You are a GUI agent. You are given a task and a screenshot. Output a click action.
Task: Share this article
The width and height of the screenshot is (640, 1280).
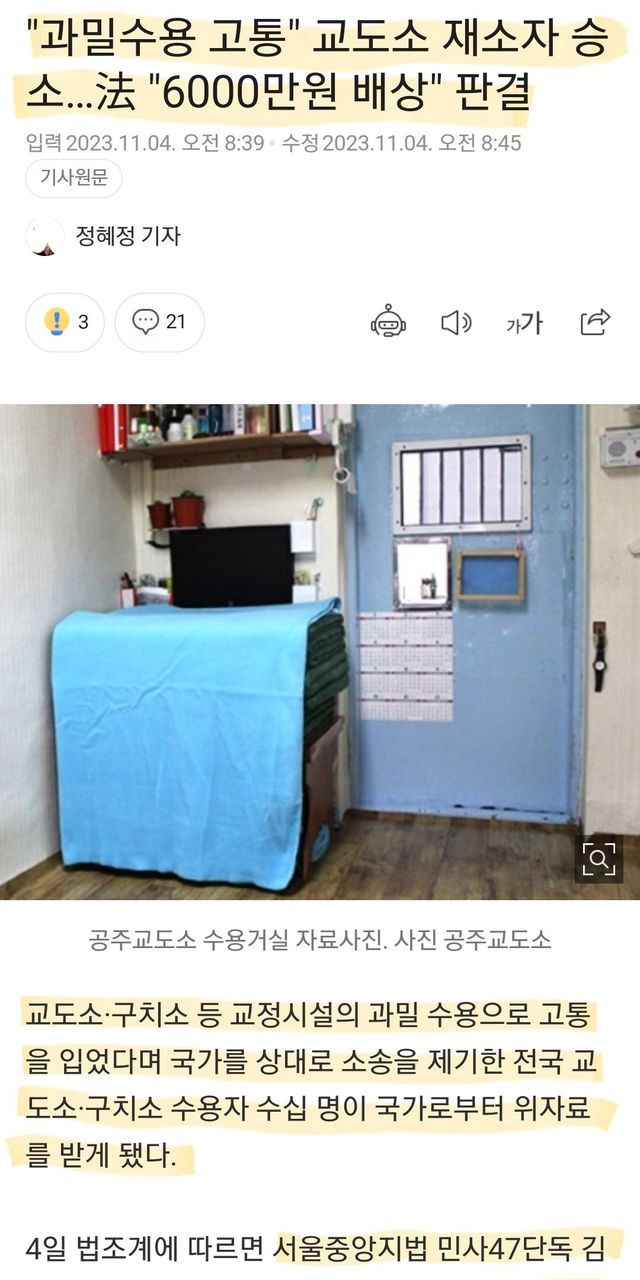click(x=595, y=322)
